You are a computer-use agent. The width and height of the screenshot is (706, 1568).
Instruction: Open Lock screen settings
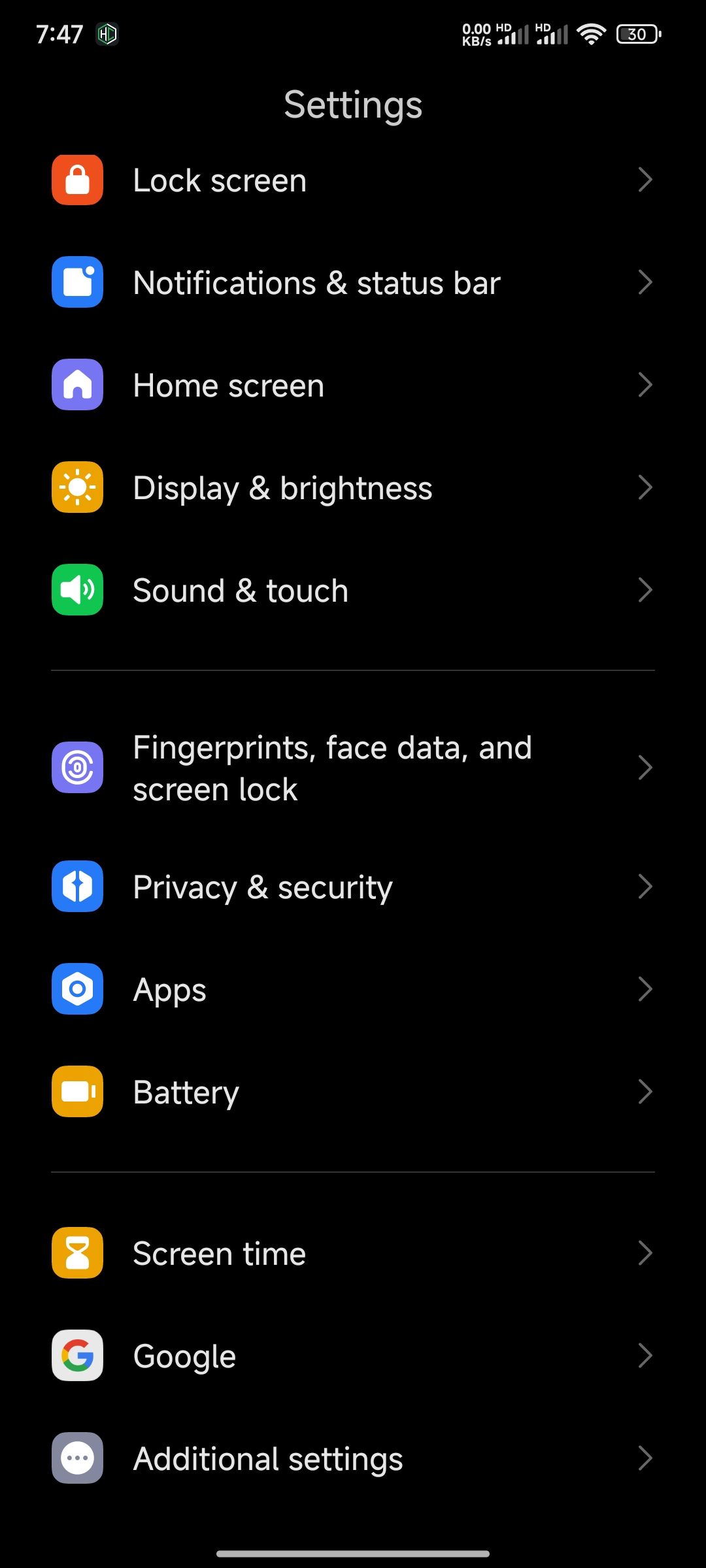point(353,180)
